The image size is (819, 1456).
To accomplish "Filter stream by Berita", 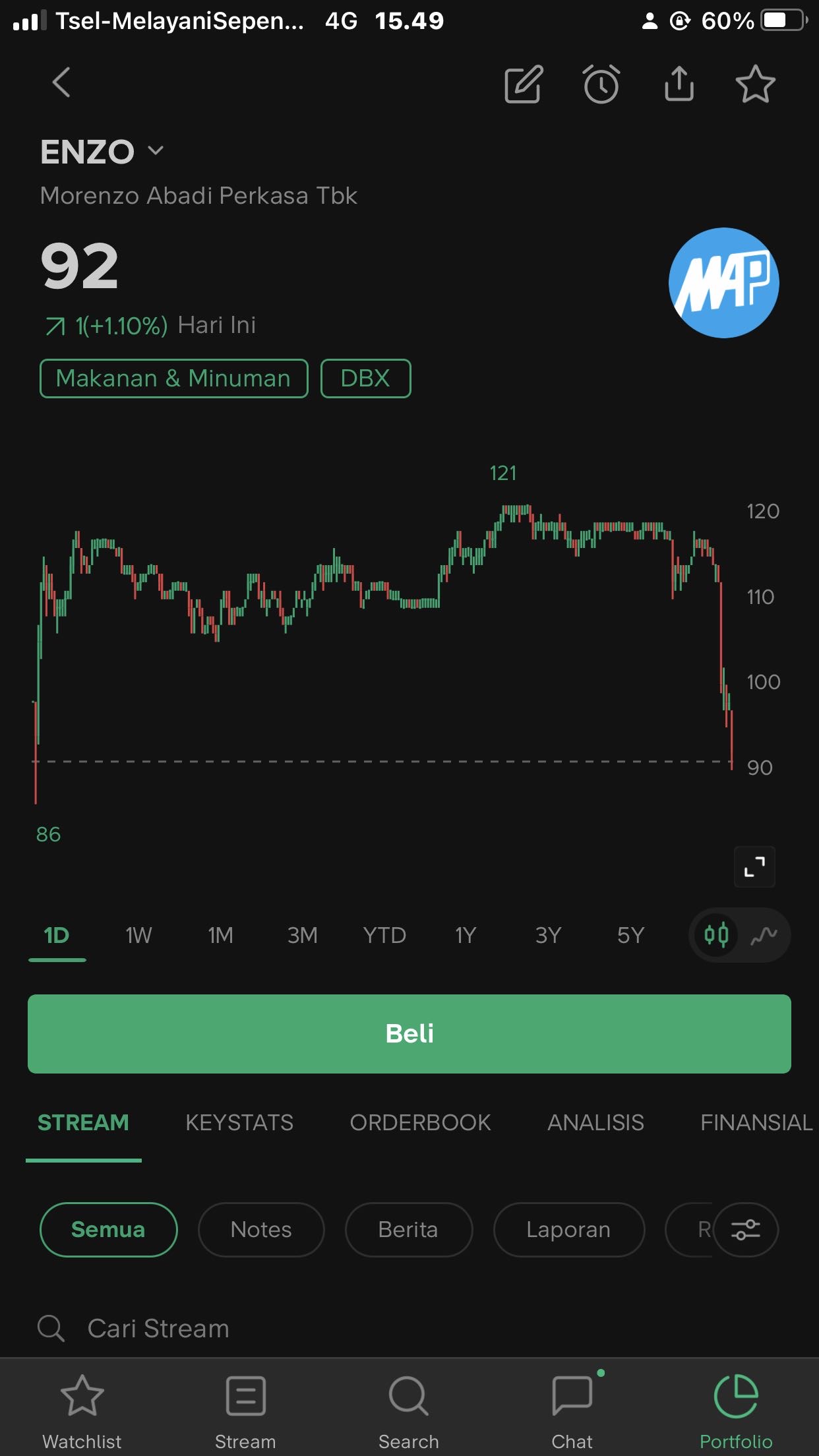I will tap(408, 1230).
